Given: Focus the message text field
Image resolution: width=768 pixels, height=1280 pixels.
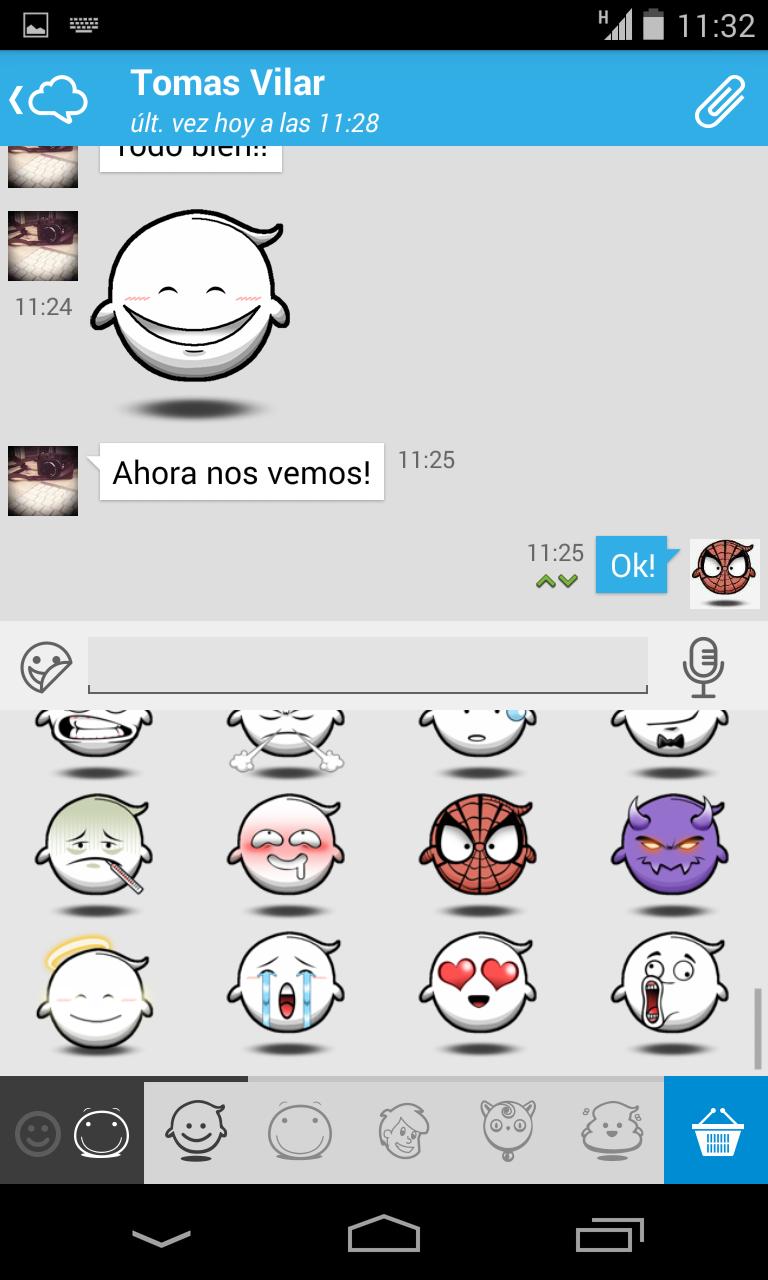Looking at the screenshot, I should 367,664.
